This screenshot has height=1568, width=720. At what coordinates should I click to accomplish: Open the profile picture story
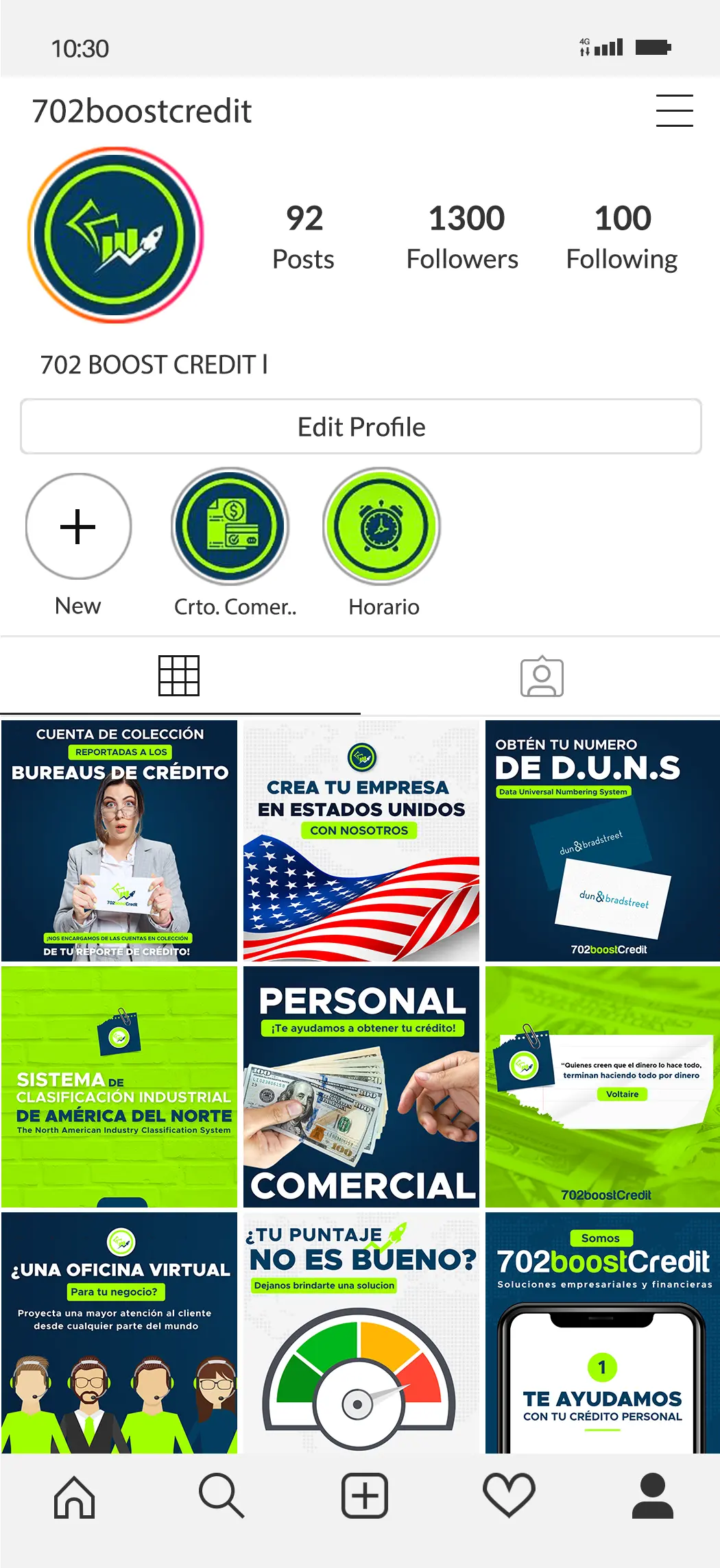(116, 234)
